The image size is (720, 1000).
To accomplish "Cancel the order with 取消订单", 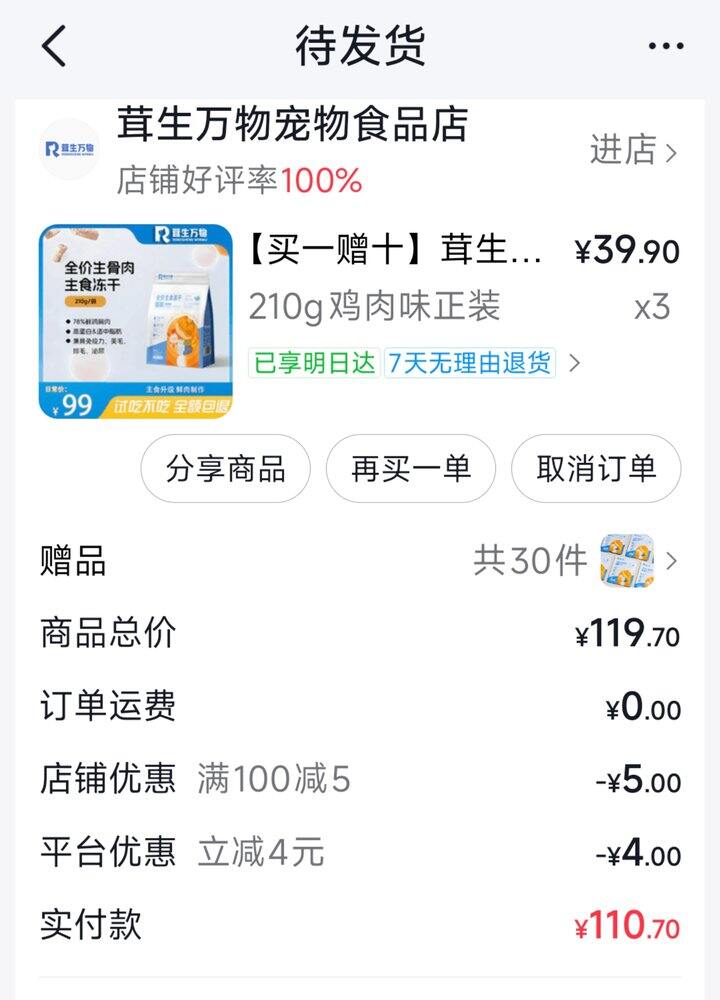I will 596,468.
